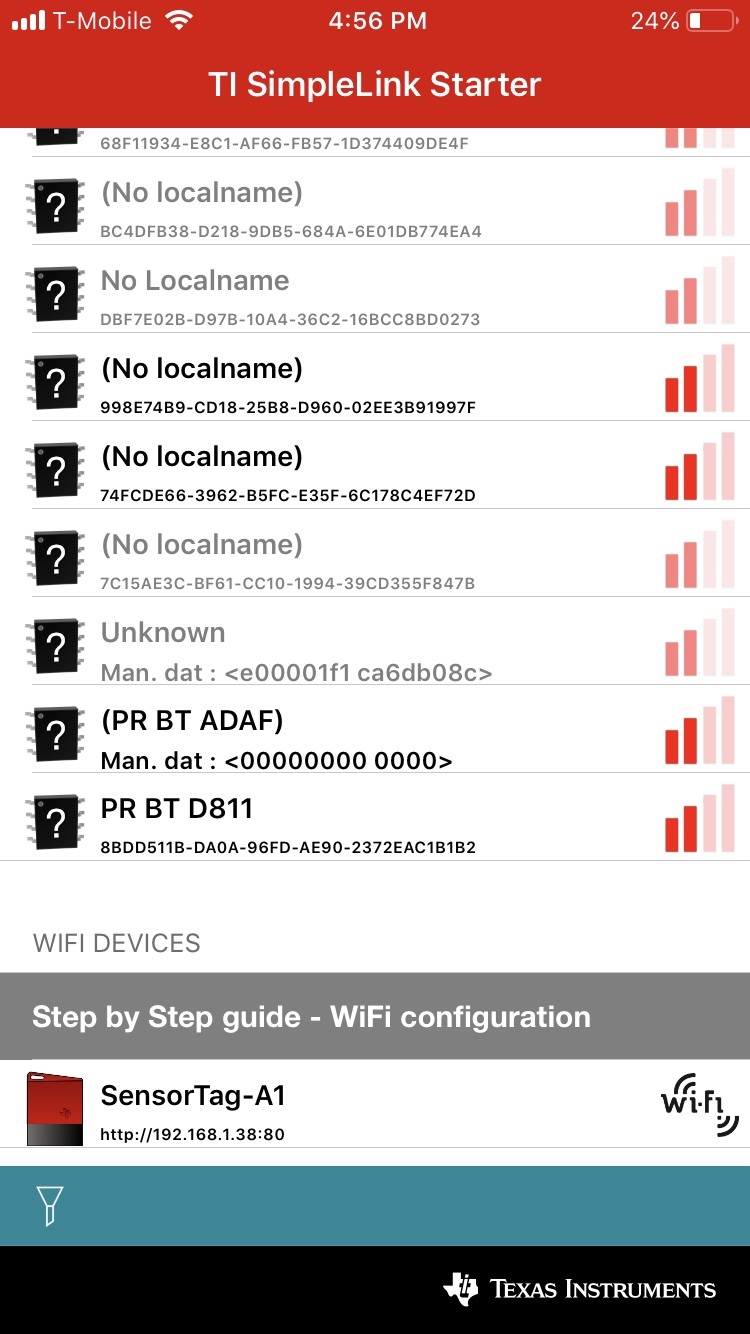The width and height of the screenshot is (750, 1334).
Task: Open the No Localname device DBF7E02B
Action: click(374, 297)
